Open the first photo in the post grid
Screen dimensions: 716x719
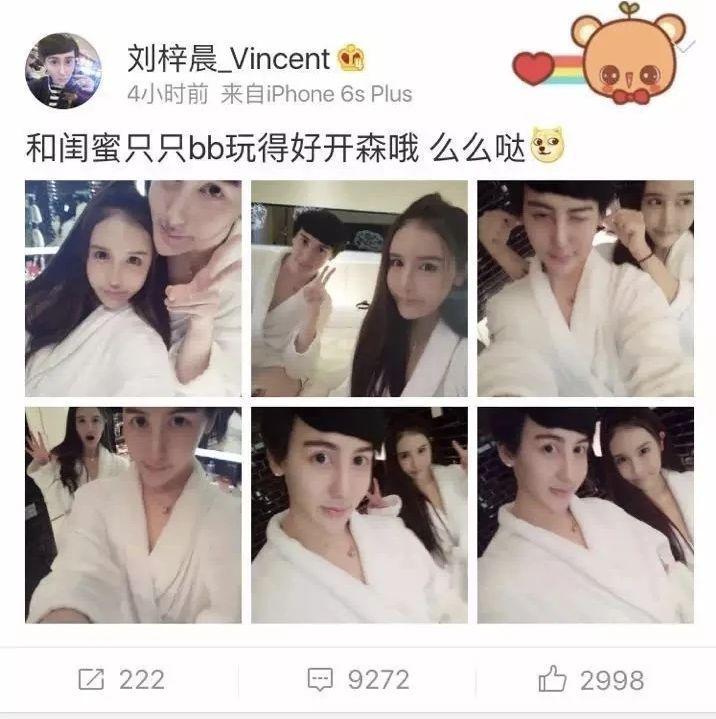133,289
